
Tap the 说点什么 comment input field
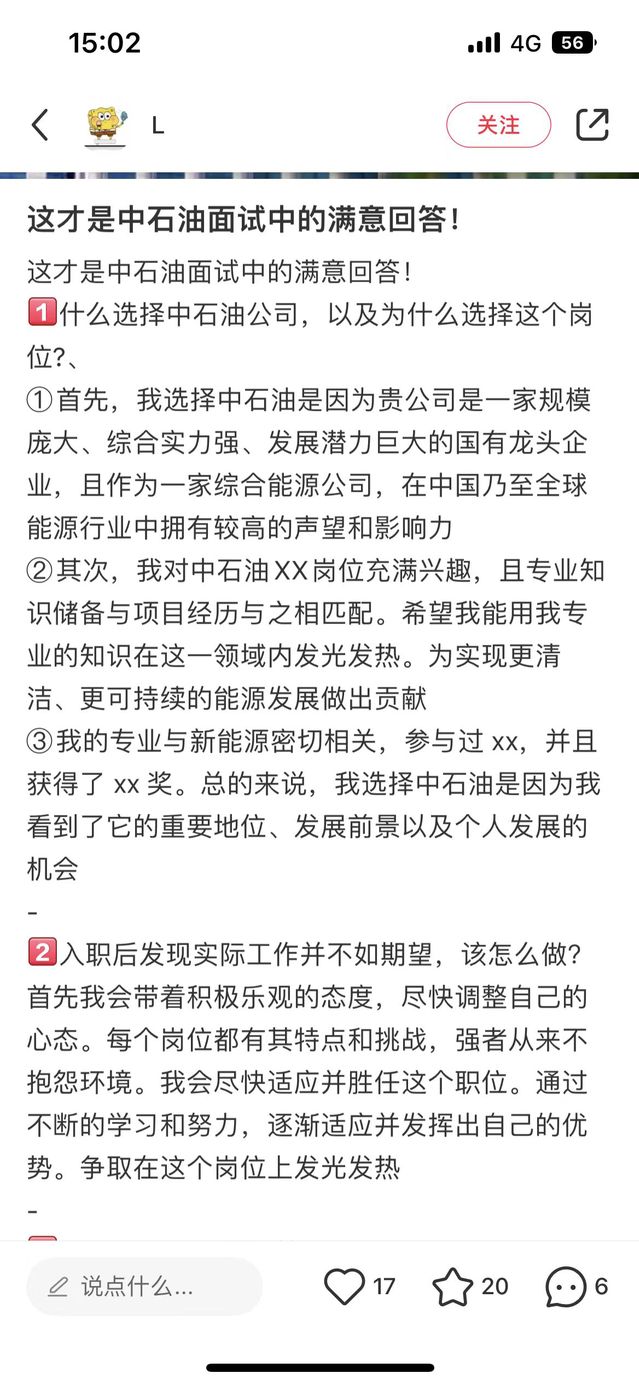pyautogui.click(x=144, y=1286)
